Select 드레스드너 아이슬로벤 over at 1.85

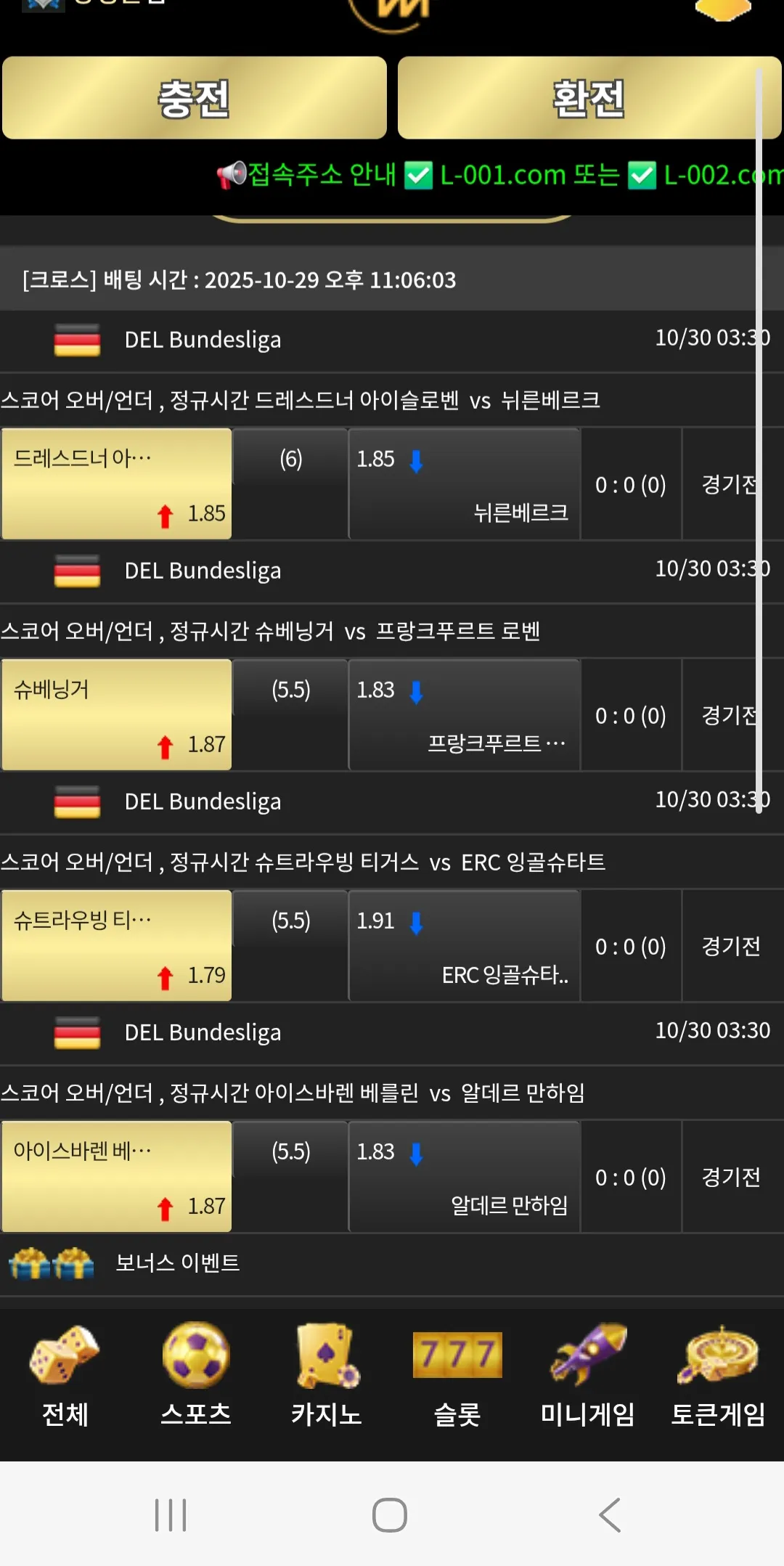pyautogui.click(x=117, y=484)
